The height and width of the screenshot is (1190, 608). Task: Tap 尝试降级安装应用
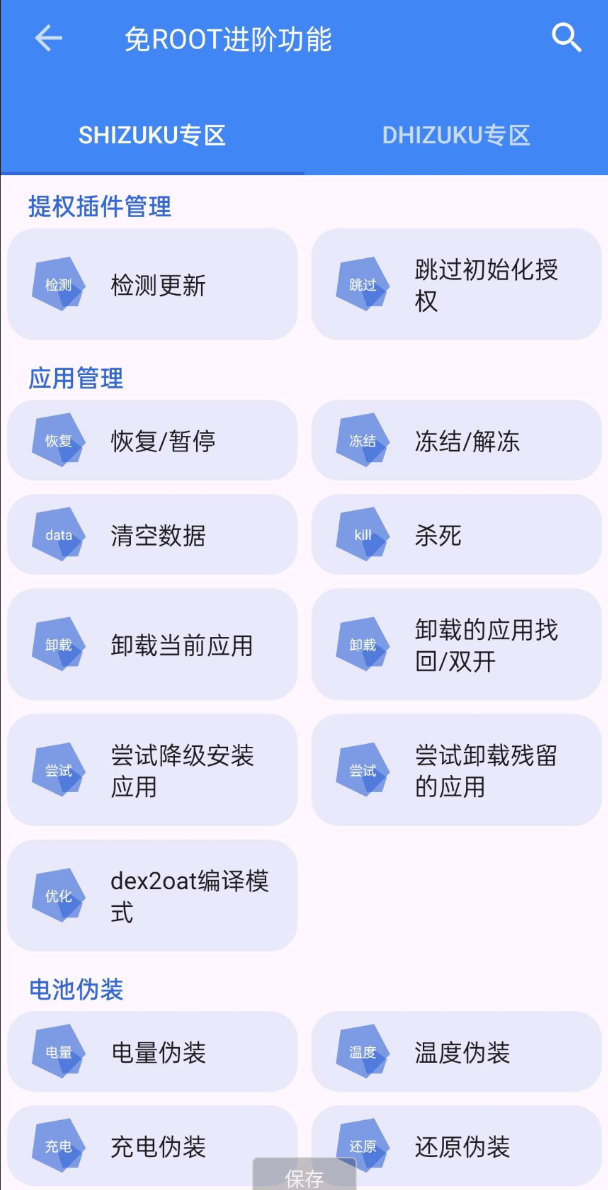point(152,771)
